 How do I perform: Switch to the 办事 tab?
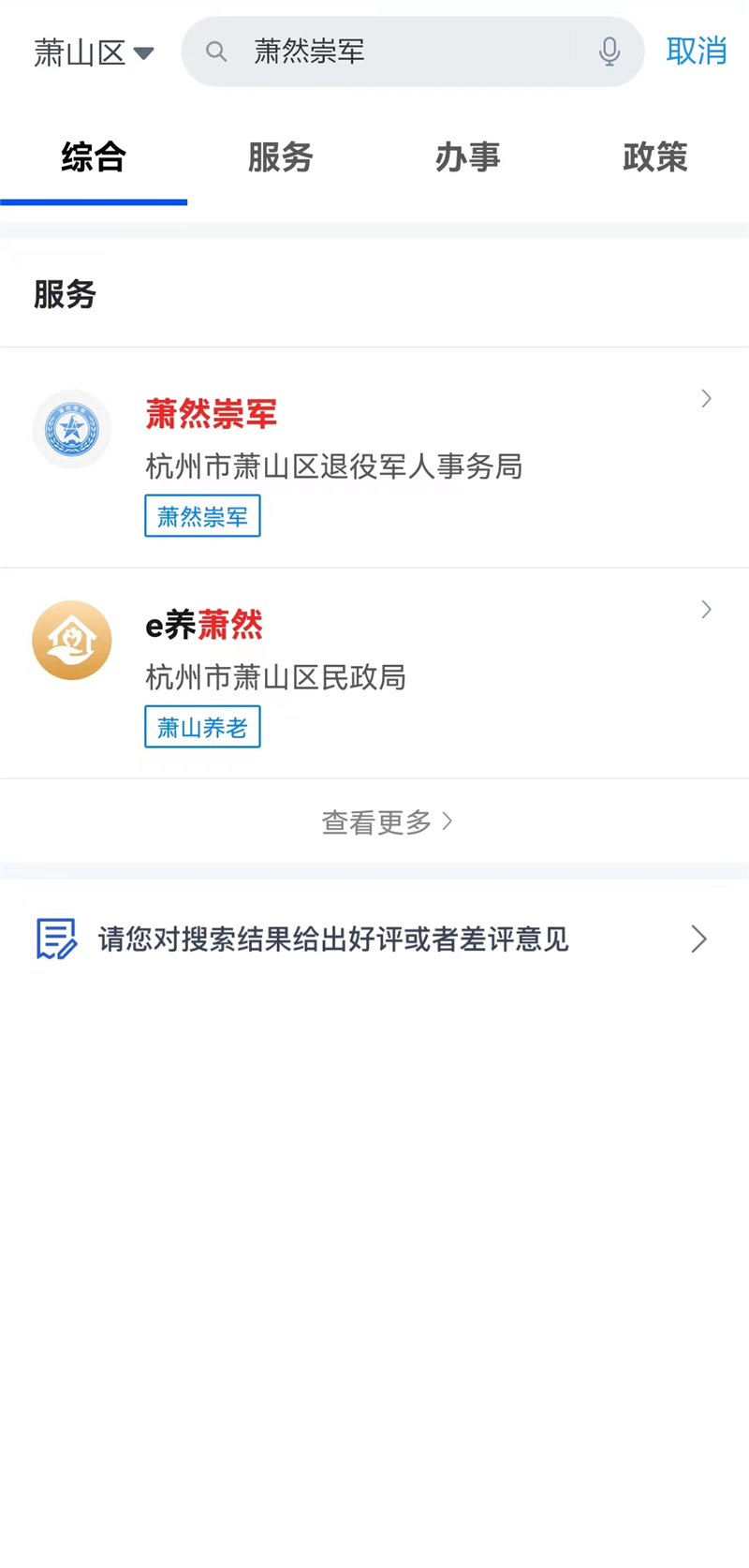[x=467, y=156]
